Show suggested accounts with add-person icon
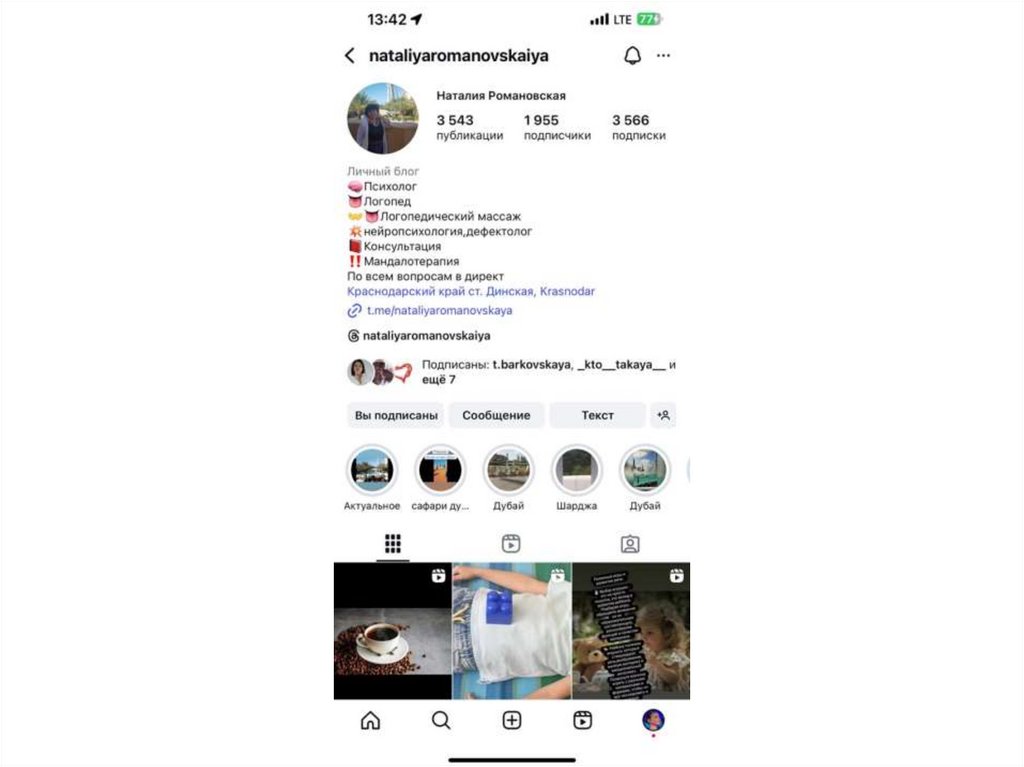 pyautogui.click(x=663, y=415)
